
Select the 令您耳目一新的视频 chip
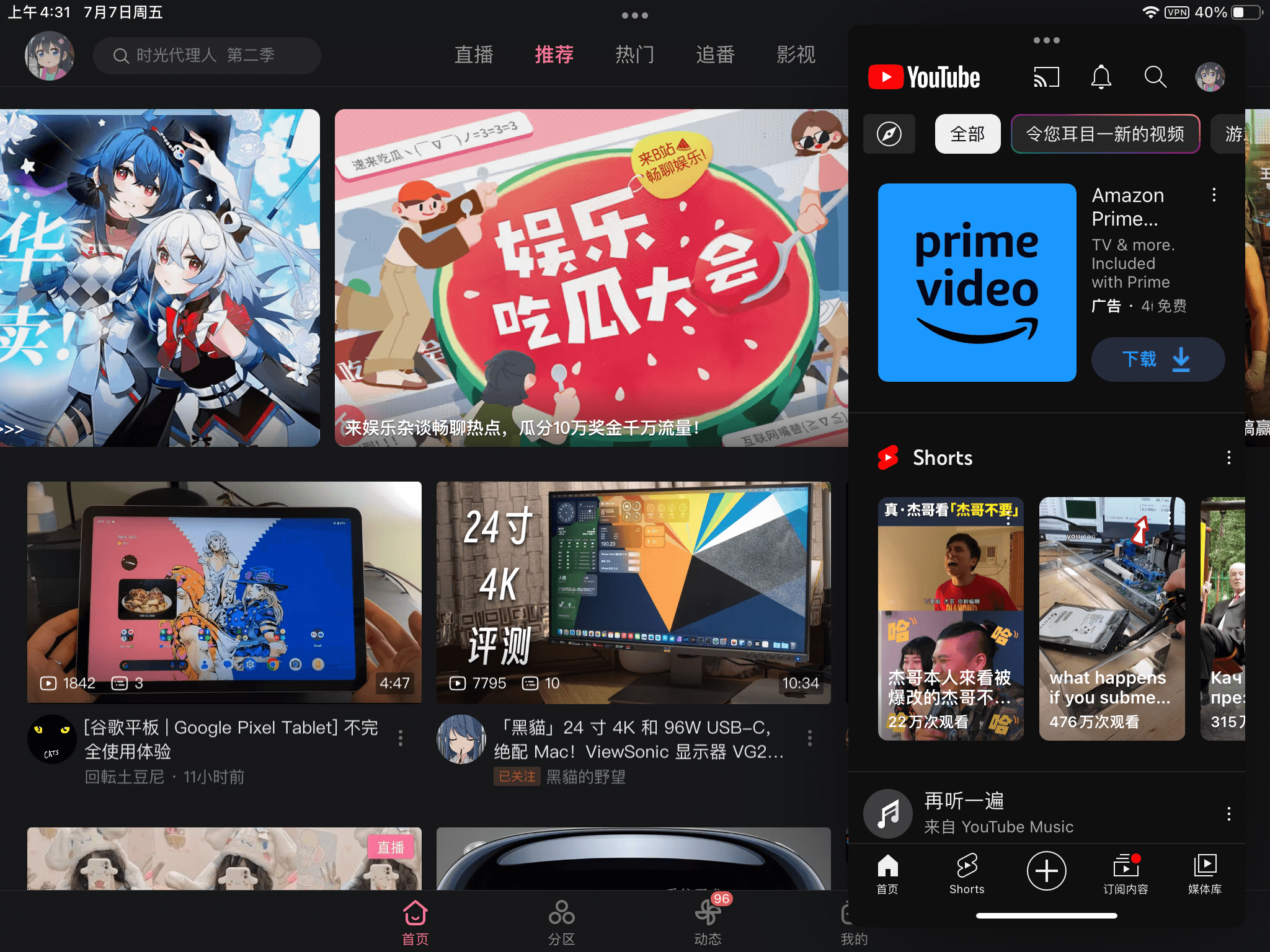[1105, 134]
